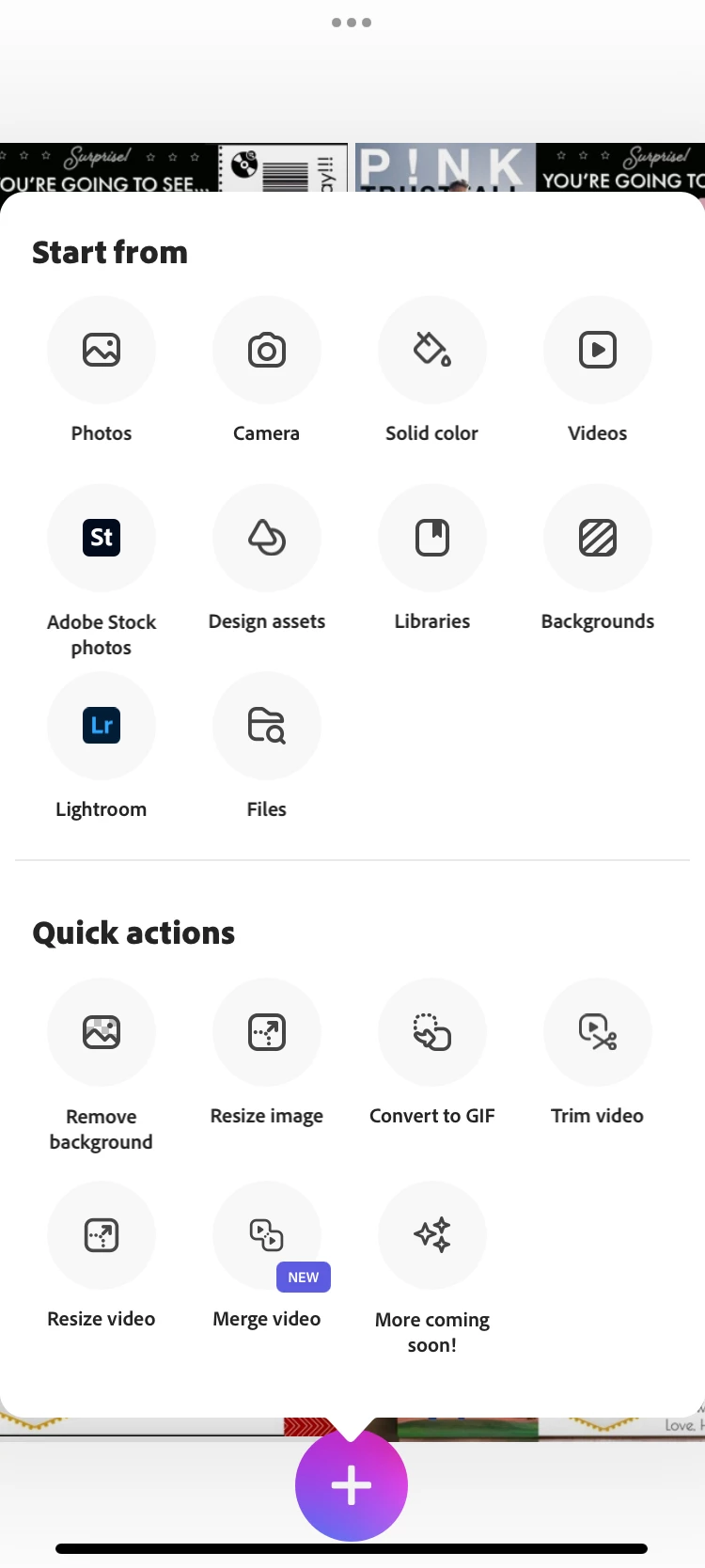Open Files browser
The image size is (705, 1568).
click(x=267, y=727)
